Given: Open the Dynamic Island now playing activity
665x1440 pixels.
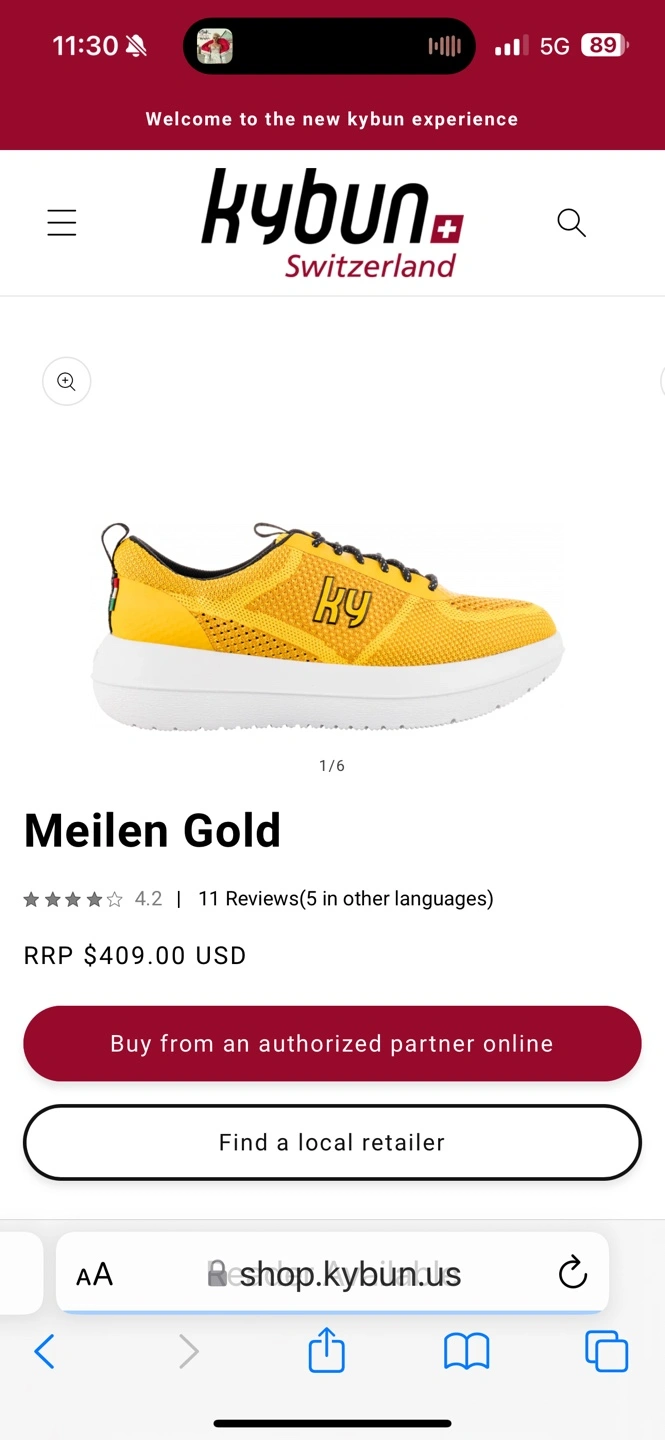Looking at the screenshot, I should click(x=329, y=46).
